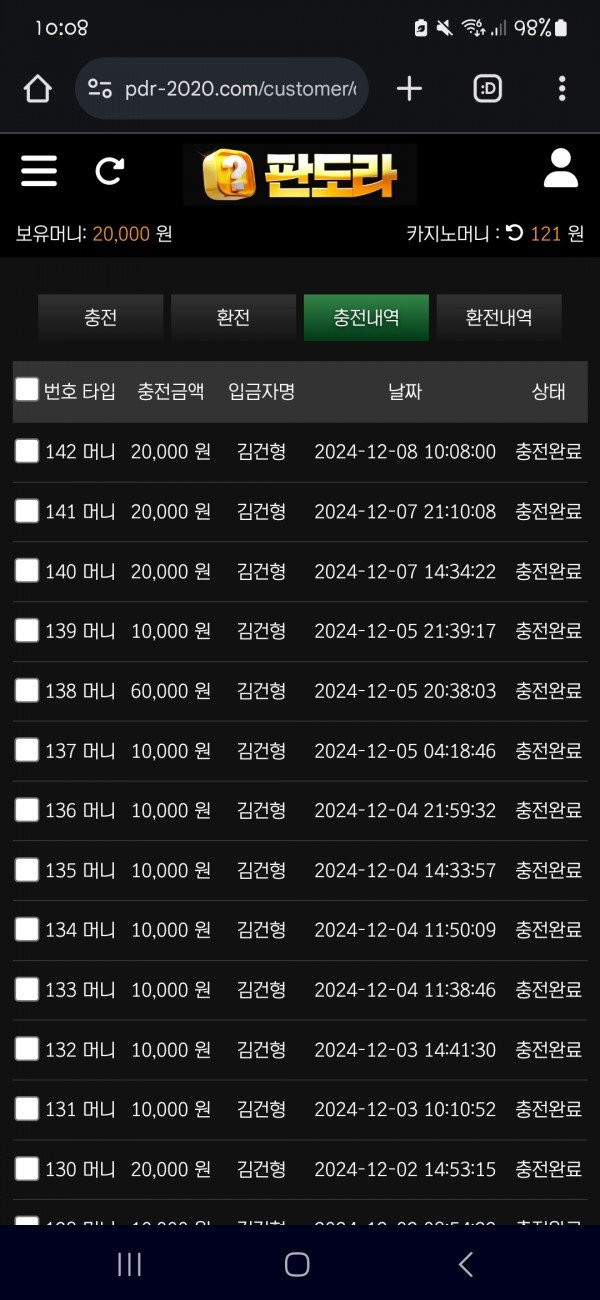Open the hamburger side menu
This screenshot has width=600, height=1300.
coord(39,172)
